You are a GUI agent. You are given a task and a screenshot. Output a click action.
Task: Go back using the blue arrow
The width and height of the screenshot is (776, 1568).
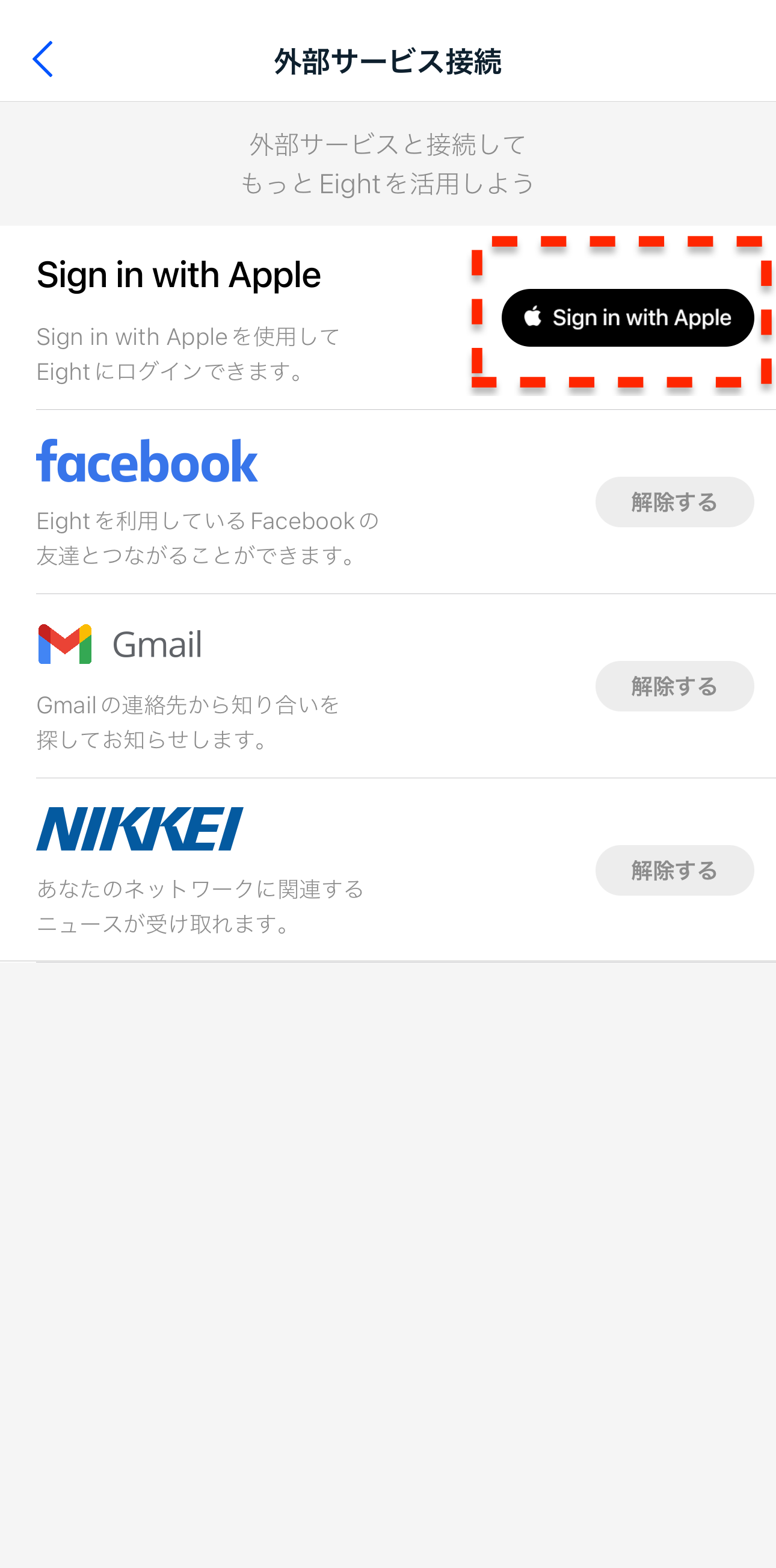pos(43,59)
